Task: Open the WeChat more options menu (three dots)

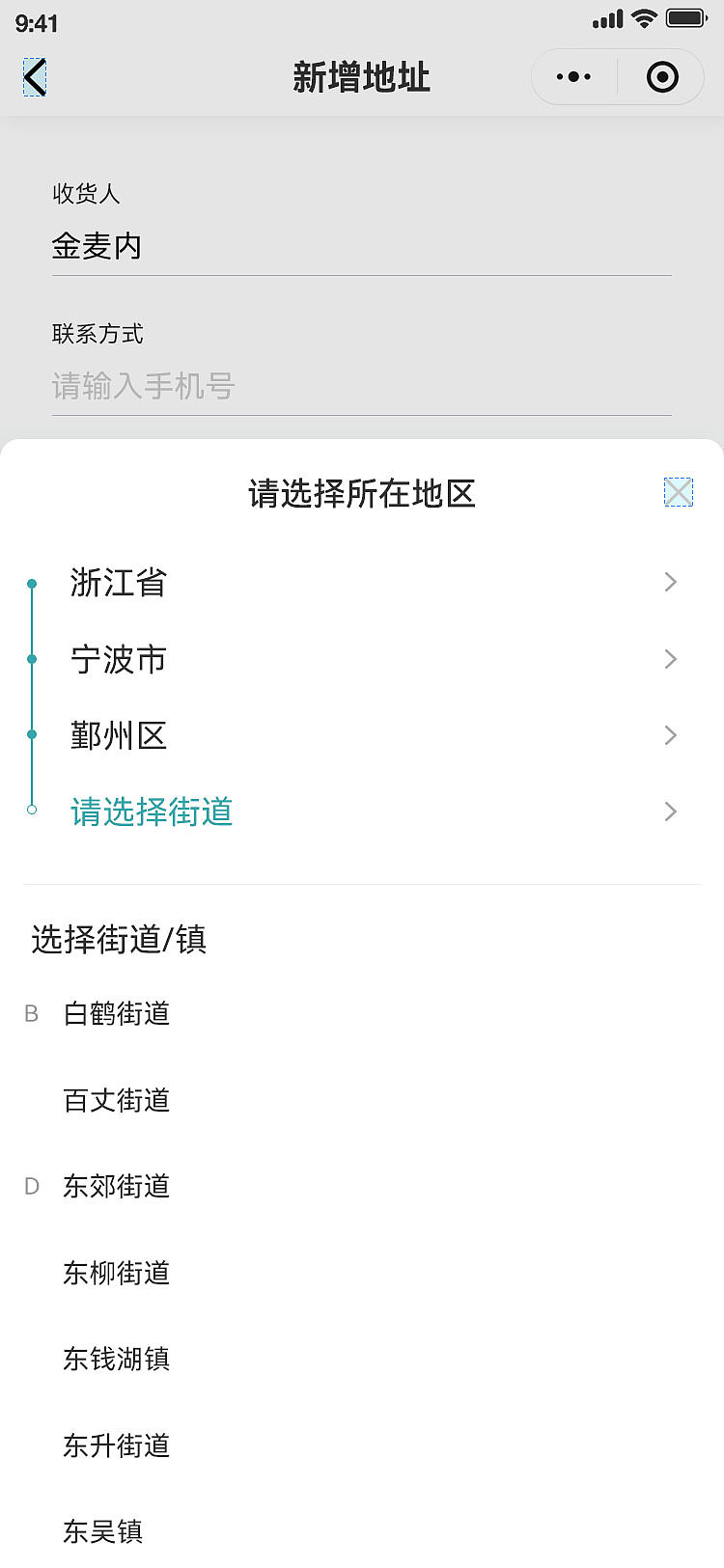Action: (x=574, y=76)
